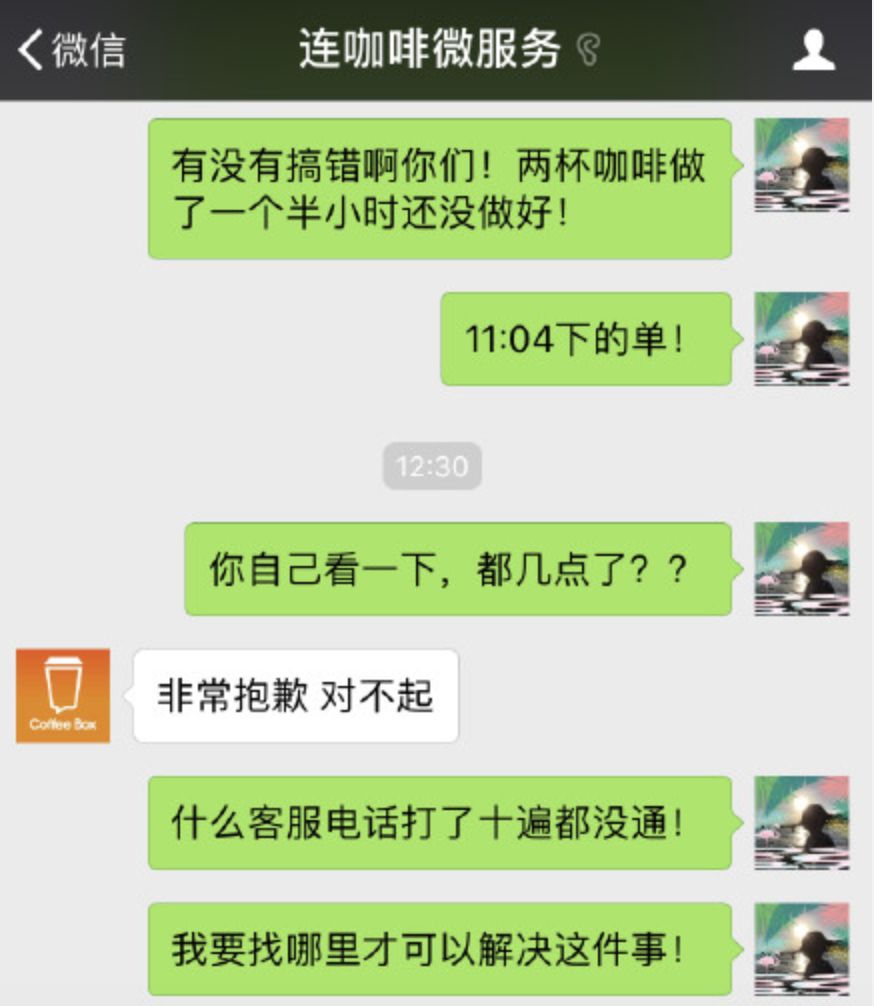Tap your avatar beside the 11:04下的单 message
The width and height of the screenshot is (874, 1006).
point(801,339)
